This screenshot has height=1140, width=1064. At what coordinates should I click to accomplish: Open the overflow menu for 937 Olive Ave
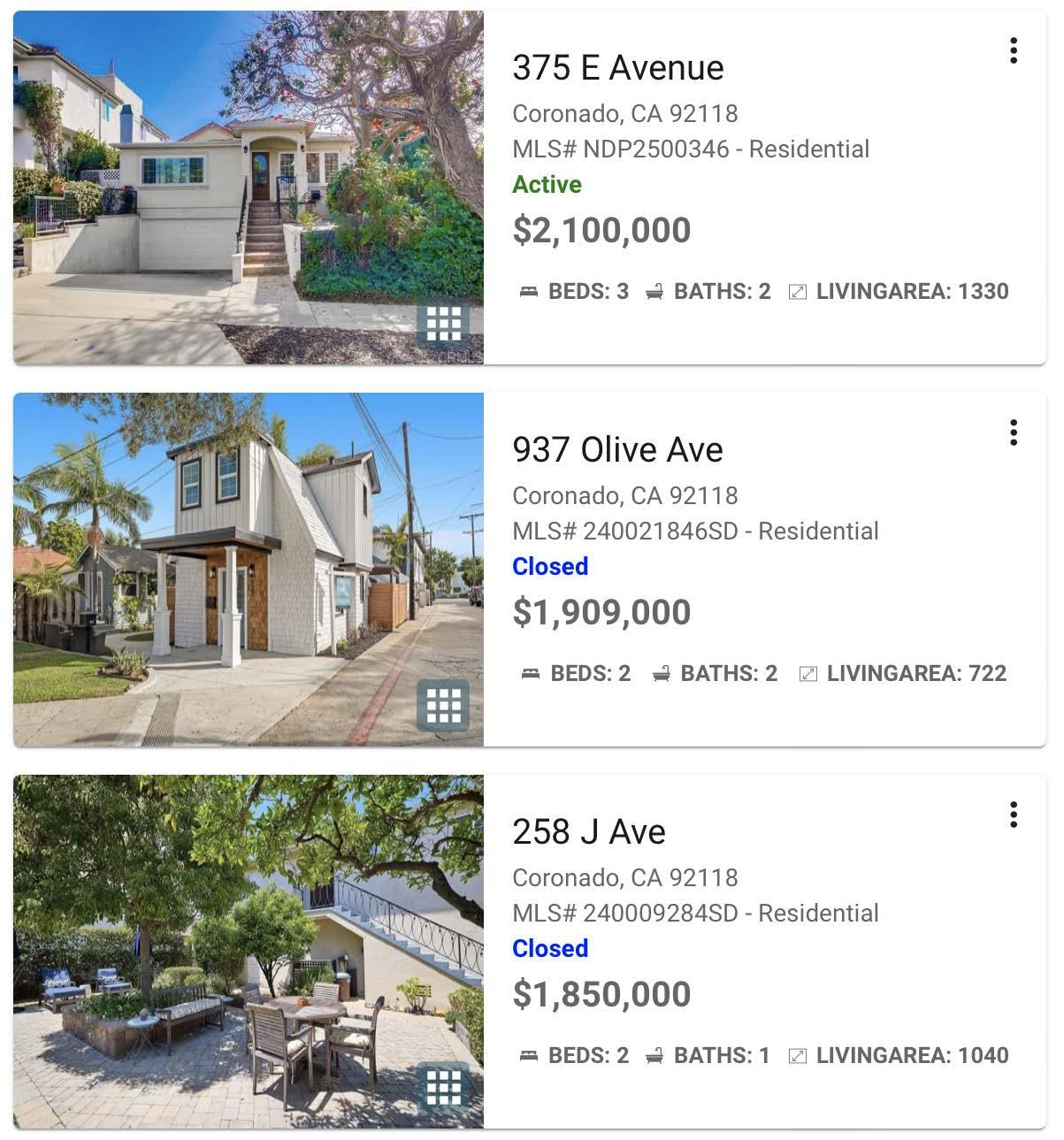1013,433
